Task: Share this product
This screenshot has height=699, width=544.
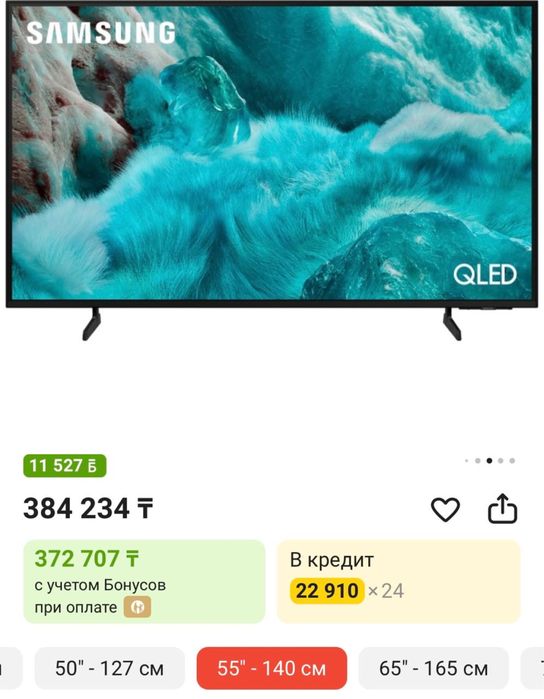Action: [503, 508]
